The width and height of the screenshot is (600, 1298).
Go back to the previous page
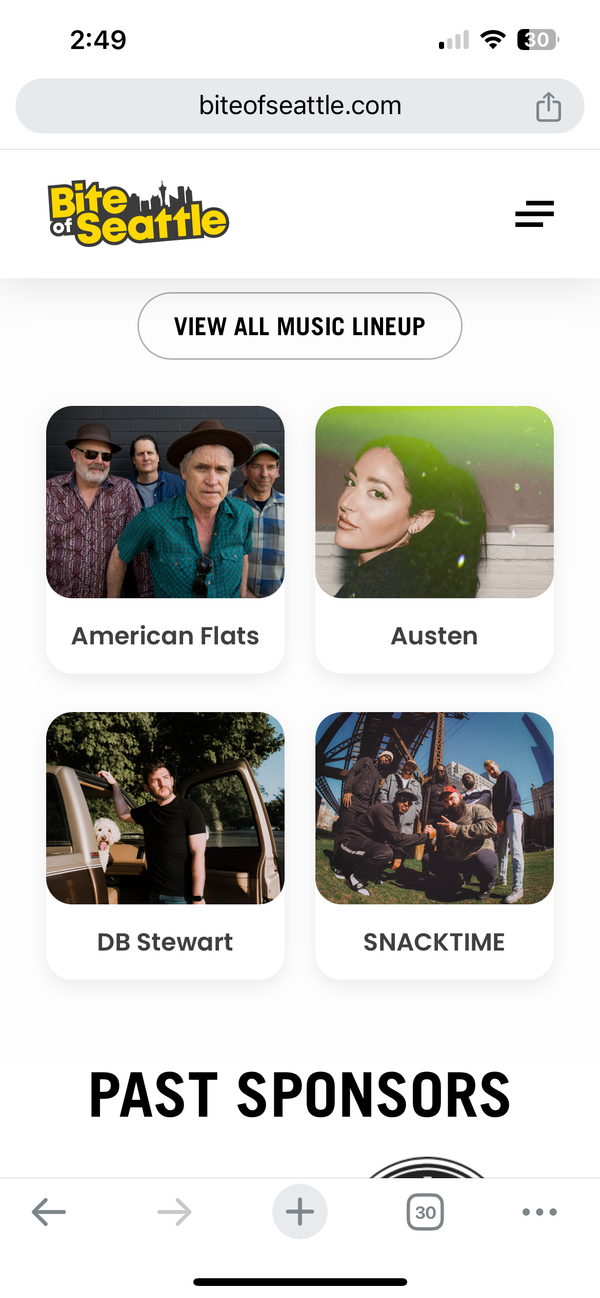(48, 1213)
